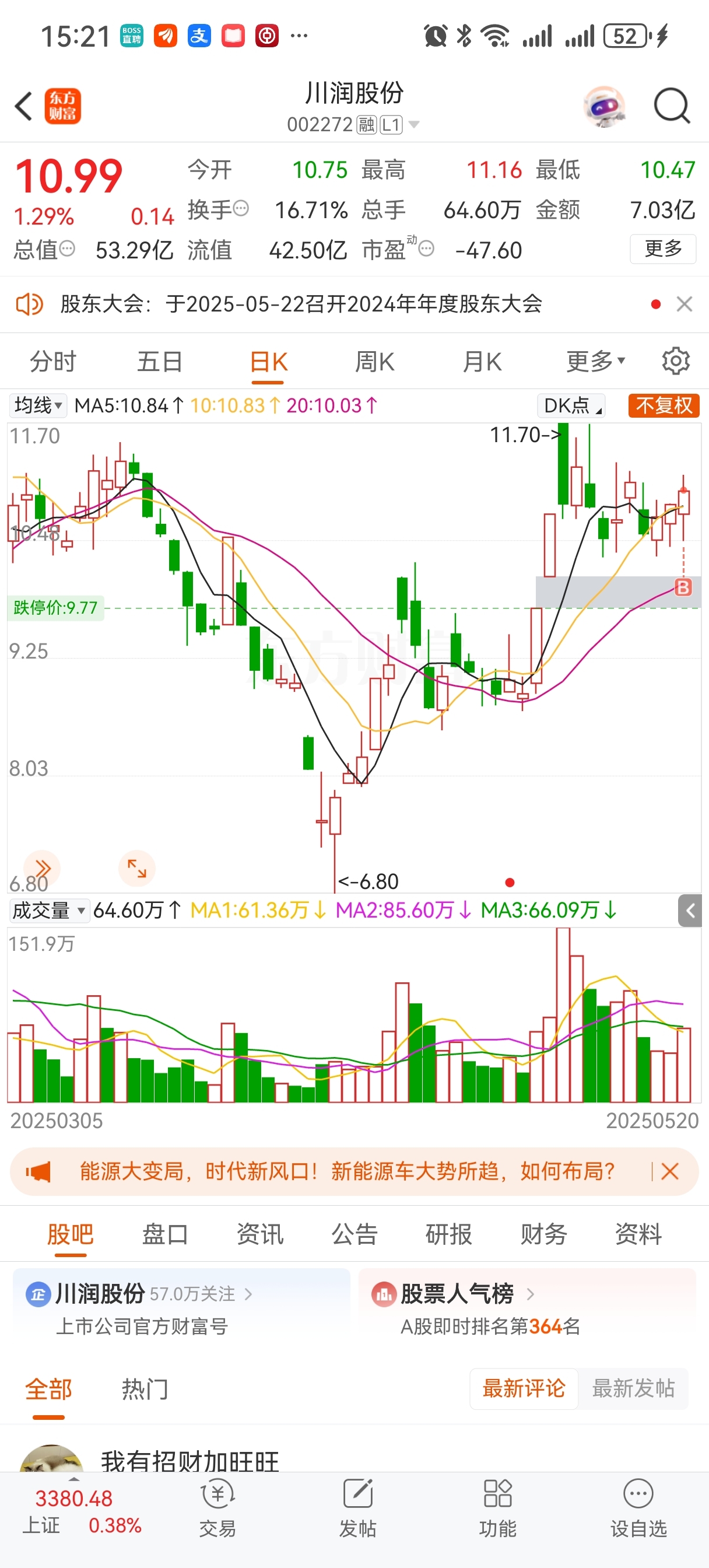Expand chart to fullscreen view
The height and width of the screenshot is (1568, 709).
(x=137, y=868)
